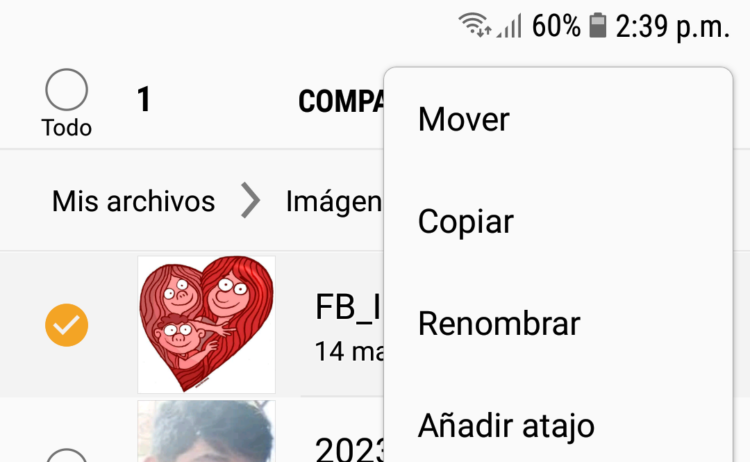Toggle the Todo select-all circle
The image size is (750, 462).
[x=66, y=92]
